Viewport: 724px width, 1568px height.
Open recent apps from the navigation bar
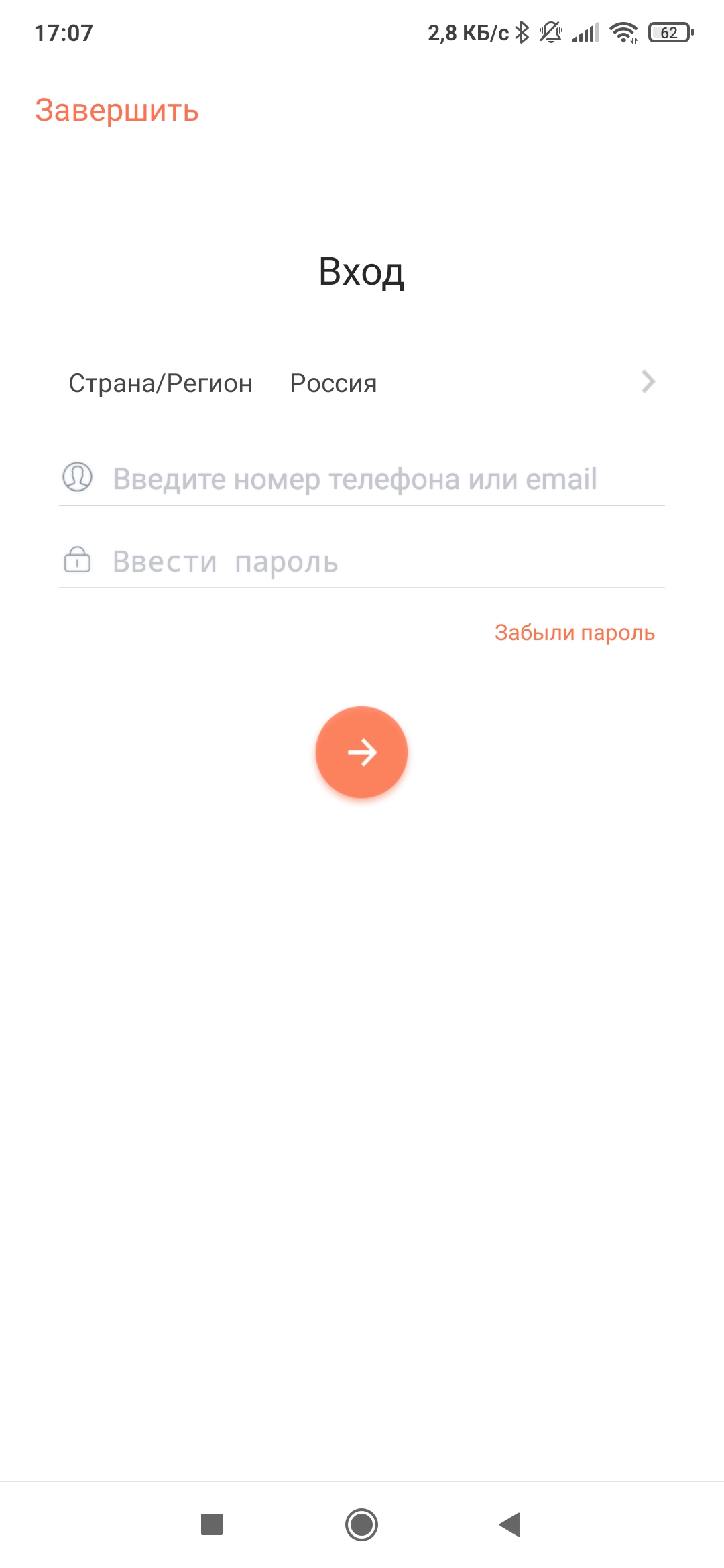[x=212, y=1524]
